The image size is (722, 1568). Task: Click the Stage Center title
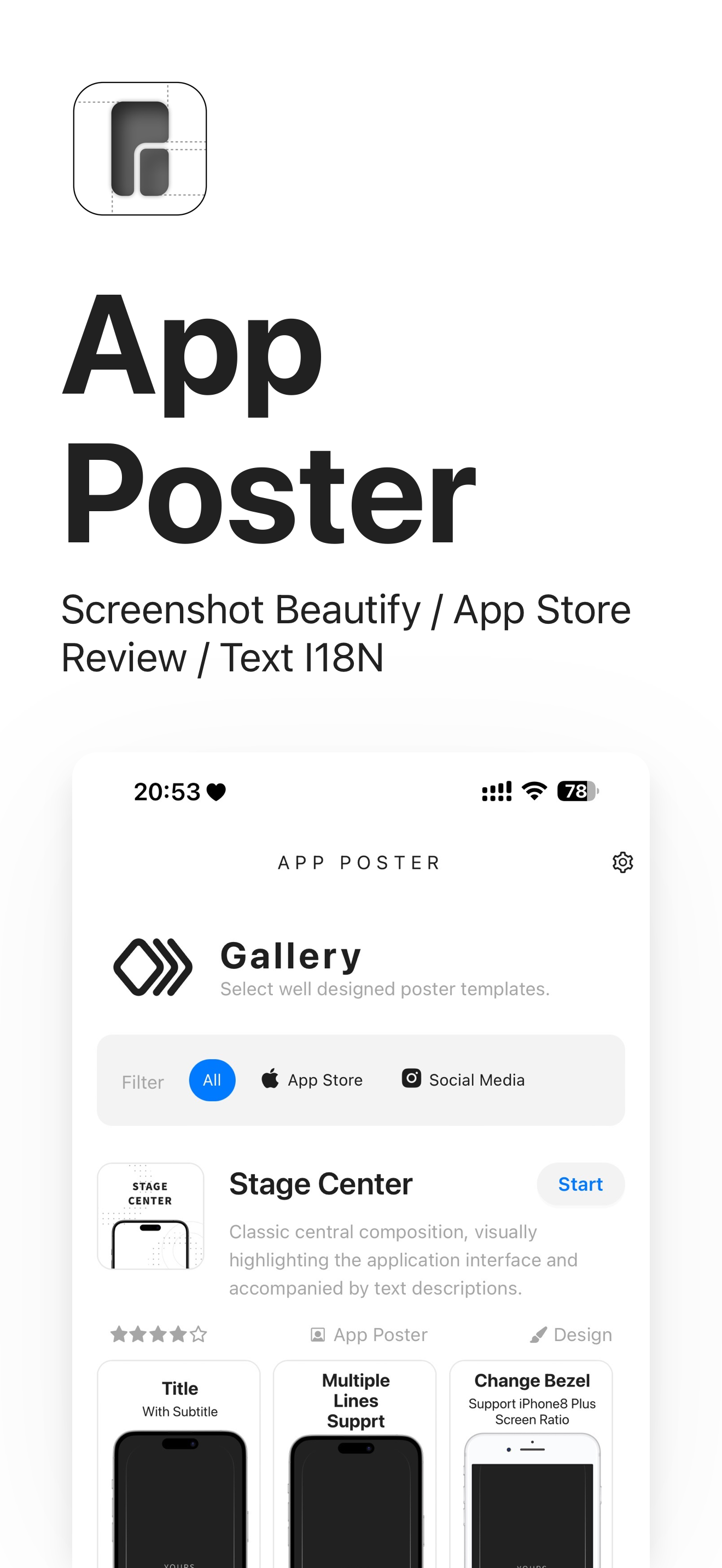coord(319,1184)
